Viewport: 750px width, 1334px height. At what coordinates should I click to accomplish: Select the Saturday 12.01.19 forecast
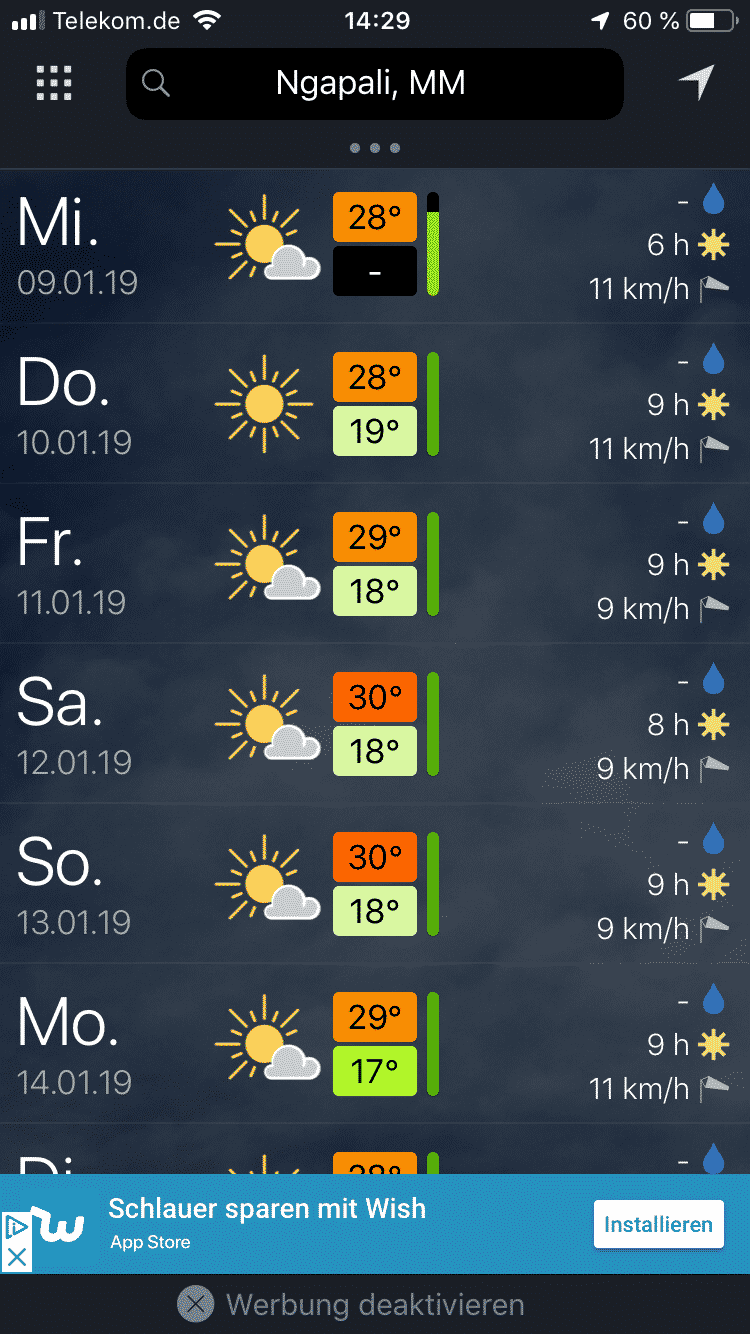point(375,723)
